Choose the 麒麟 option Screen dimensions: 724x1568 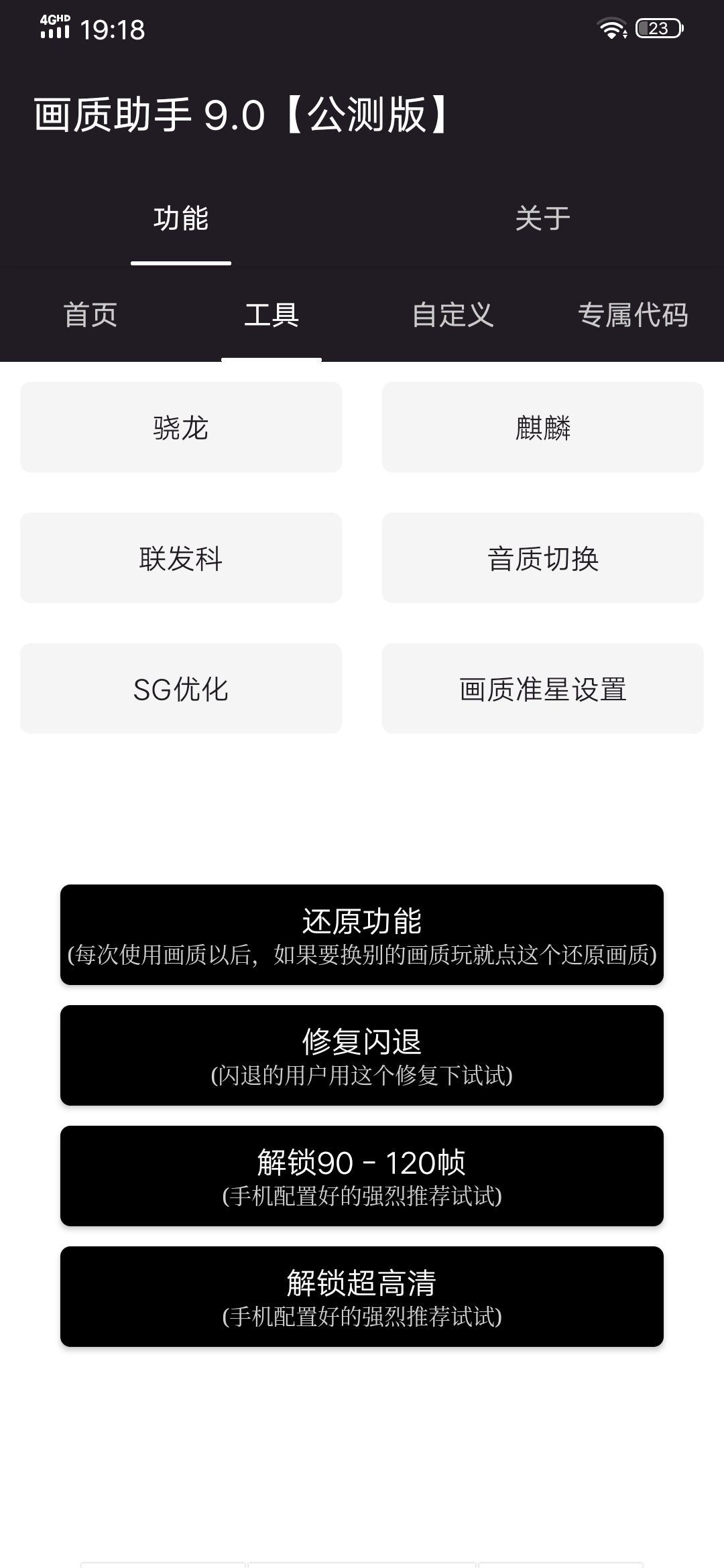tap(543, 428)
